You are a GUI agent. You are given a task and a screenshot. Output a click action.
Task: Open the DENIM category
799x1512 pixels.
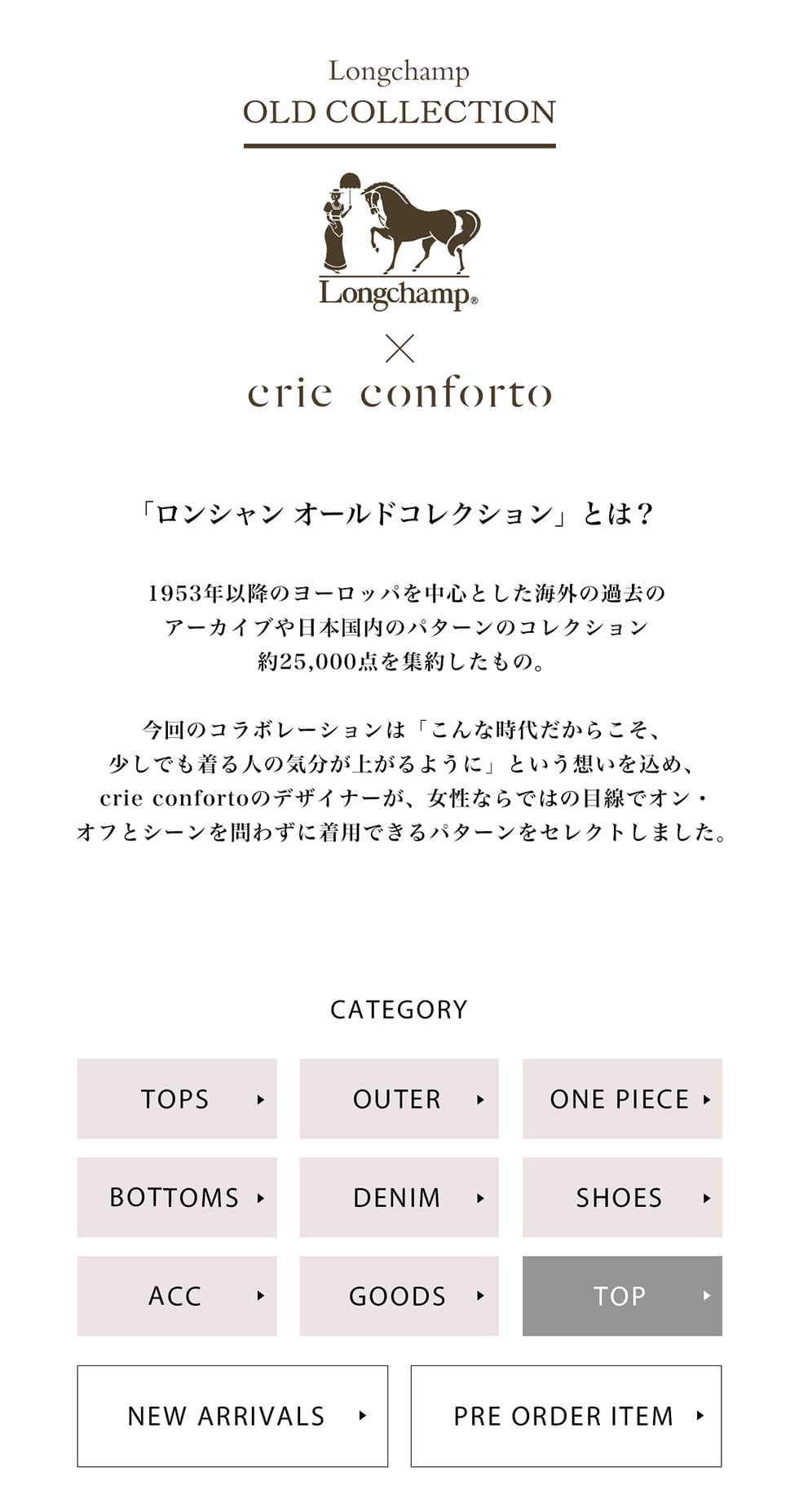pos(399,1197)
